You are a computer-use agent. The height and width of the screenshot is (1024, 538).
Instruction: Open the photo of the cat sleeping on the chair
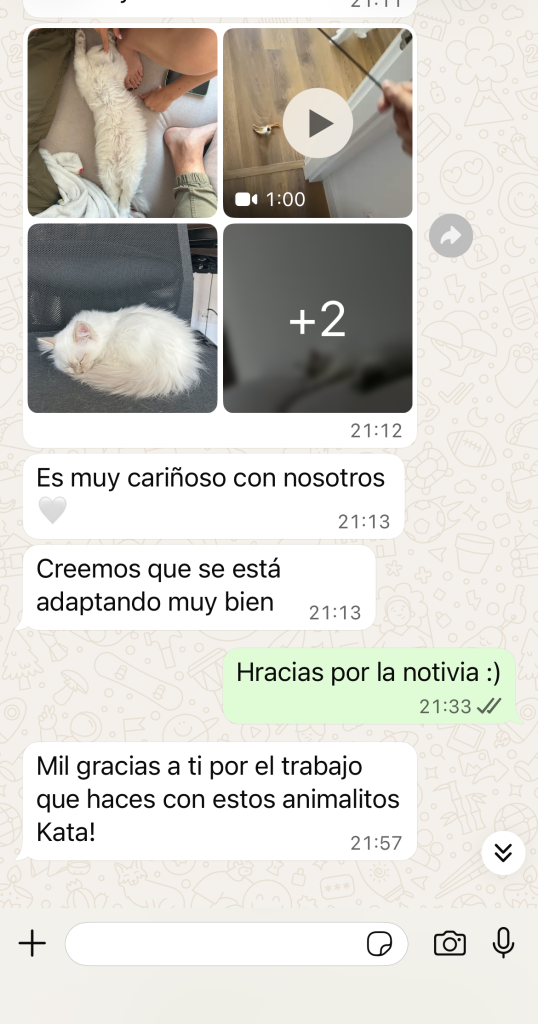pos(122,318)
